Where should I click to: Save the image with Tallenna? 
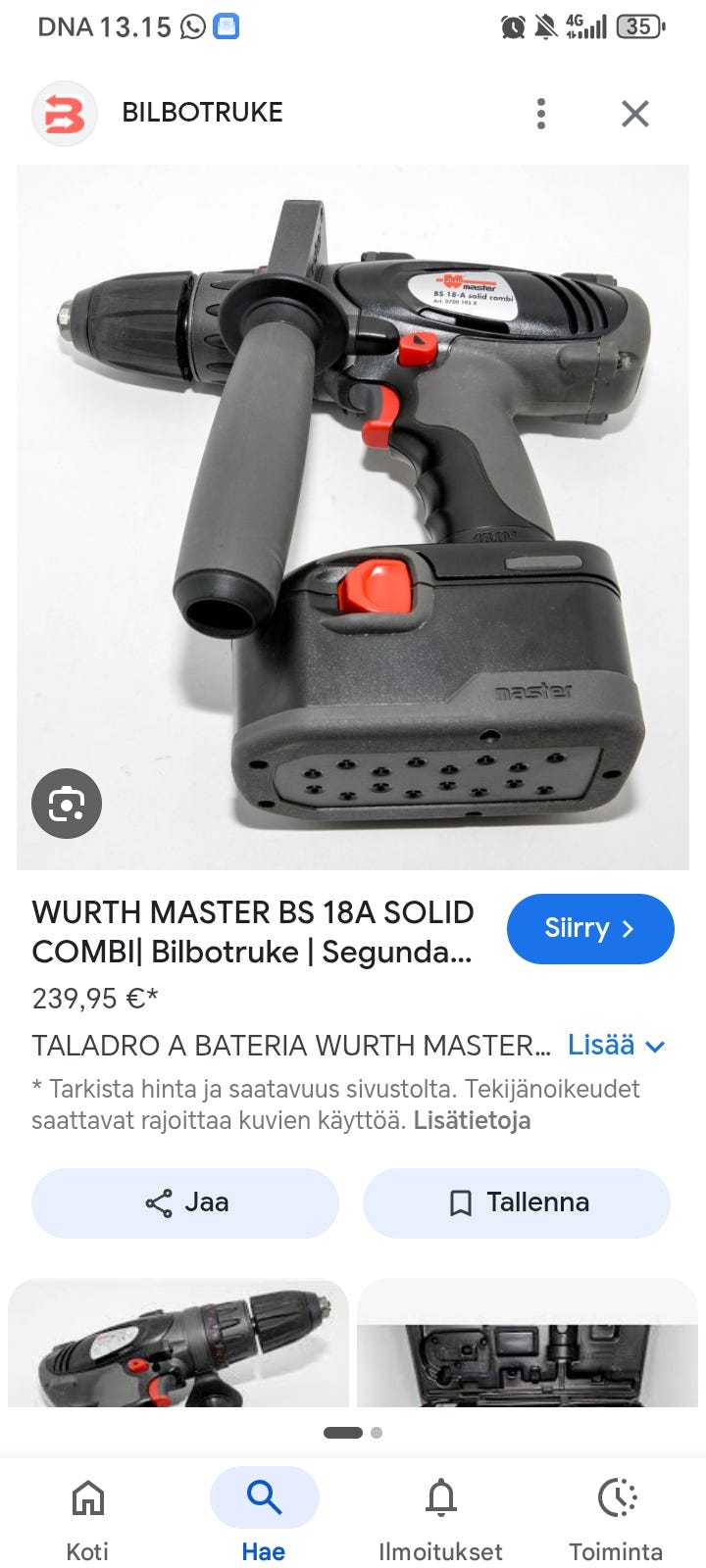click(517, 1202)
